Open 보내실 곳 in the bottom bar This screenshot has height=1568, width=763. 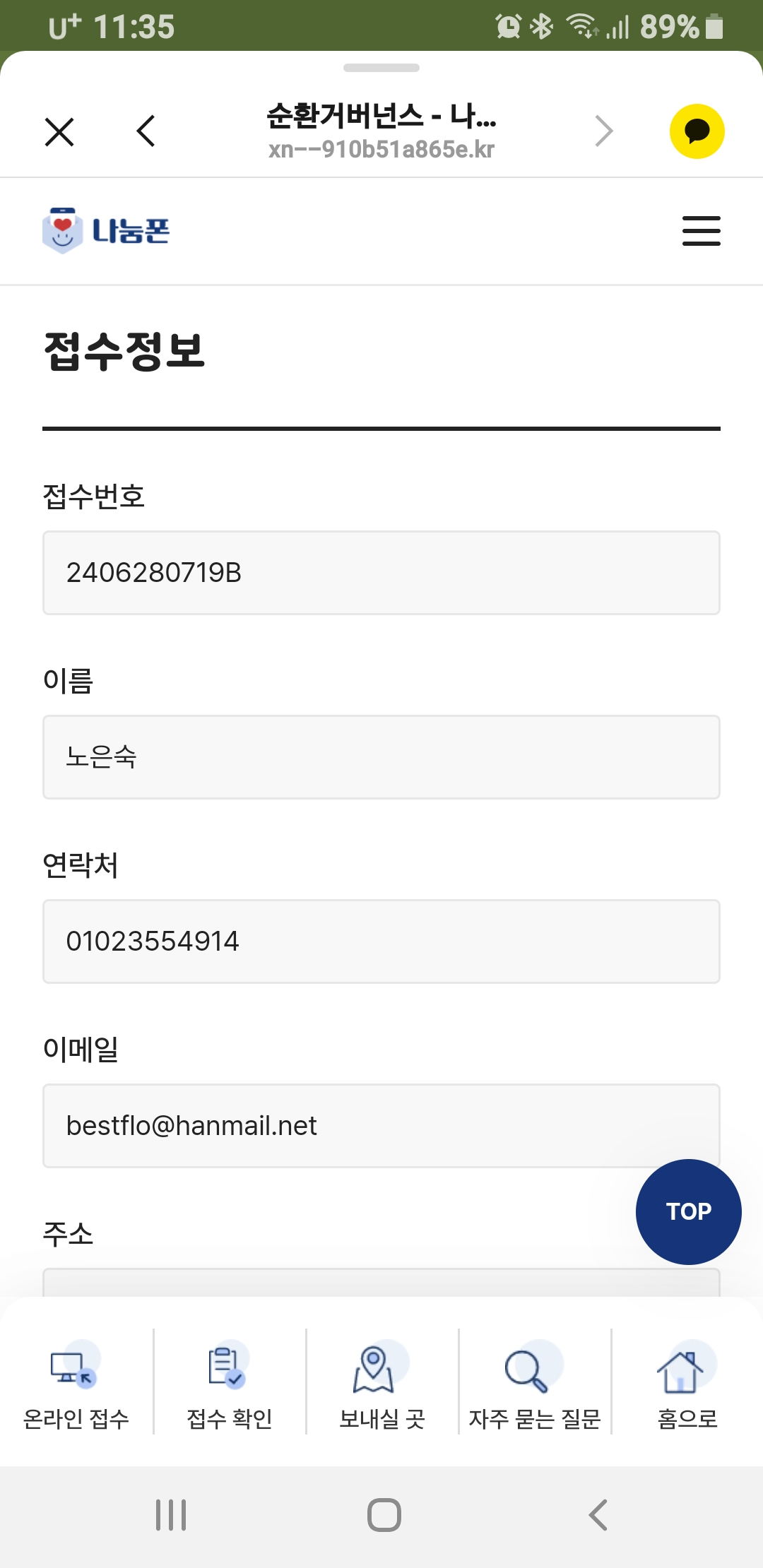pyautogui.click(x=381, y=1384)
